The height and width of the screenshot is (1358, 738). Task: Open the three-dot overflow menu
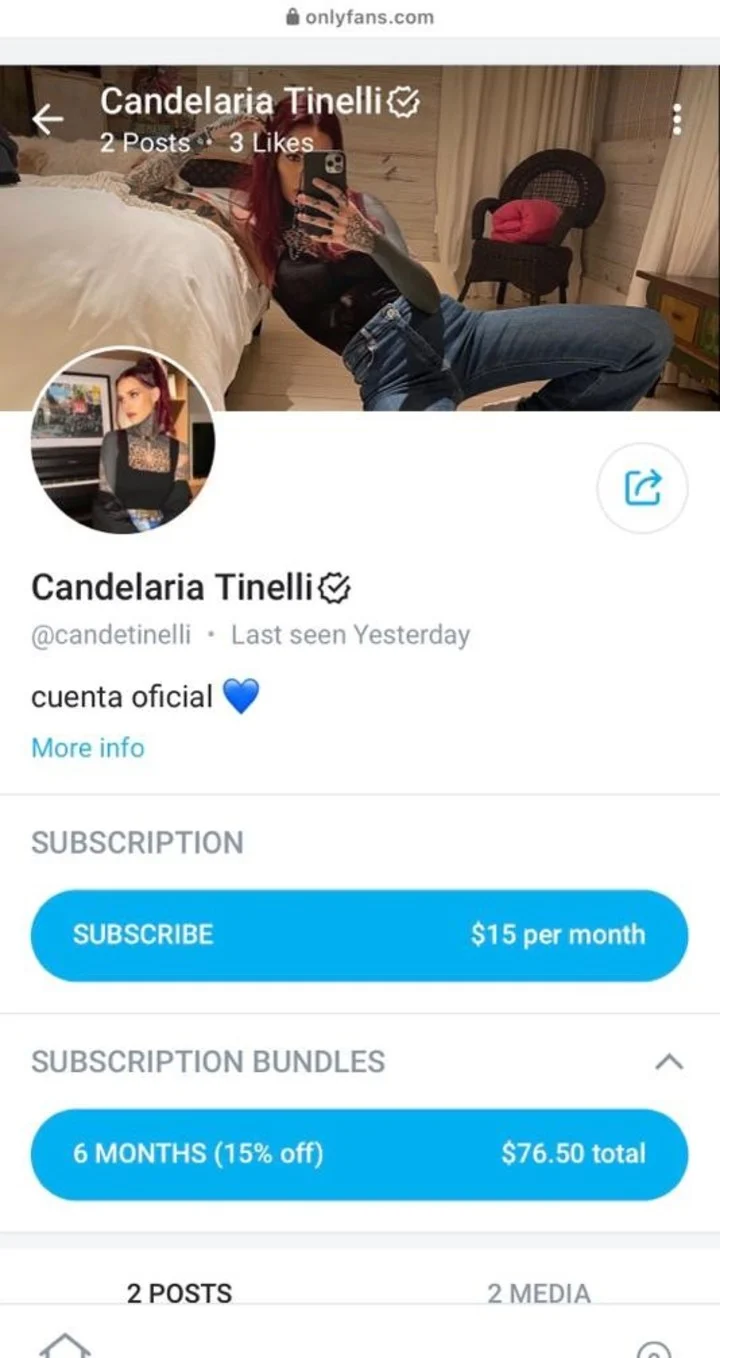pyautogui.click(x=677, y=119)
